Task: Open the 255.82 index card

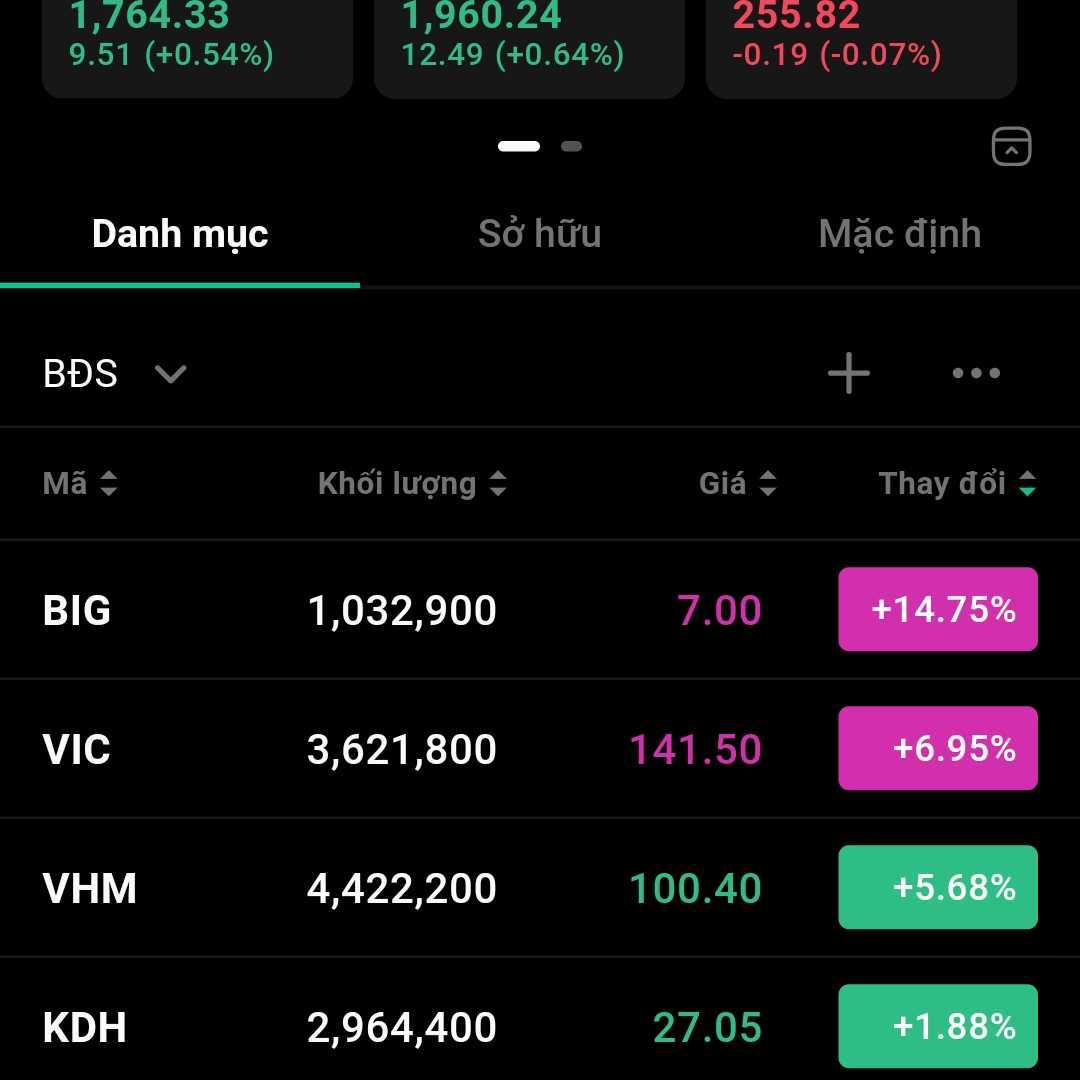Action: 861,45
